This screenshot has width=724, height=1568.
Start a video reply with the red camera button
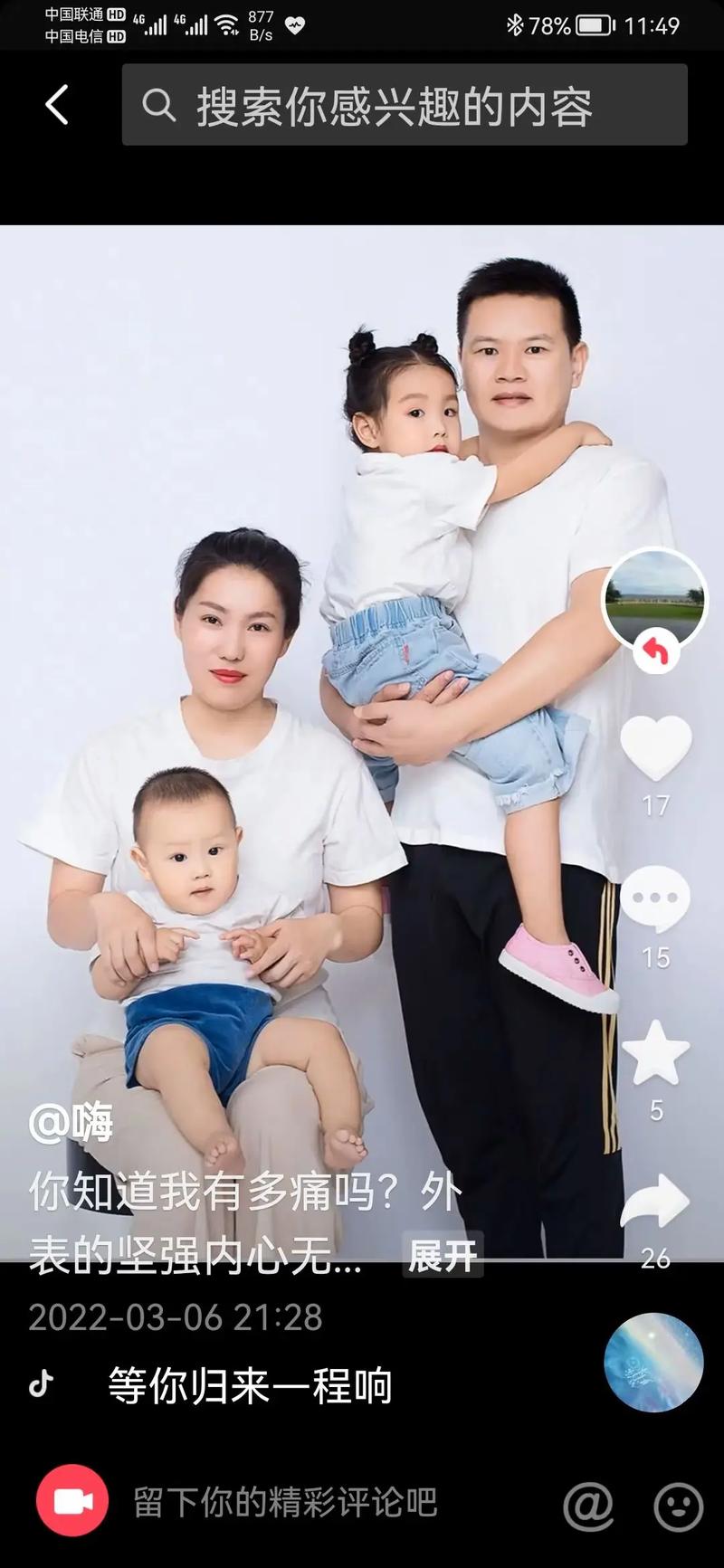coord(72,1501)
